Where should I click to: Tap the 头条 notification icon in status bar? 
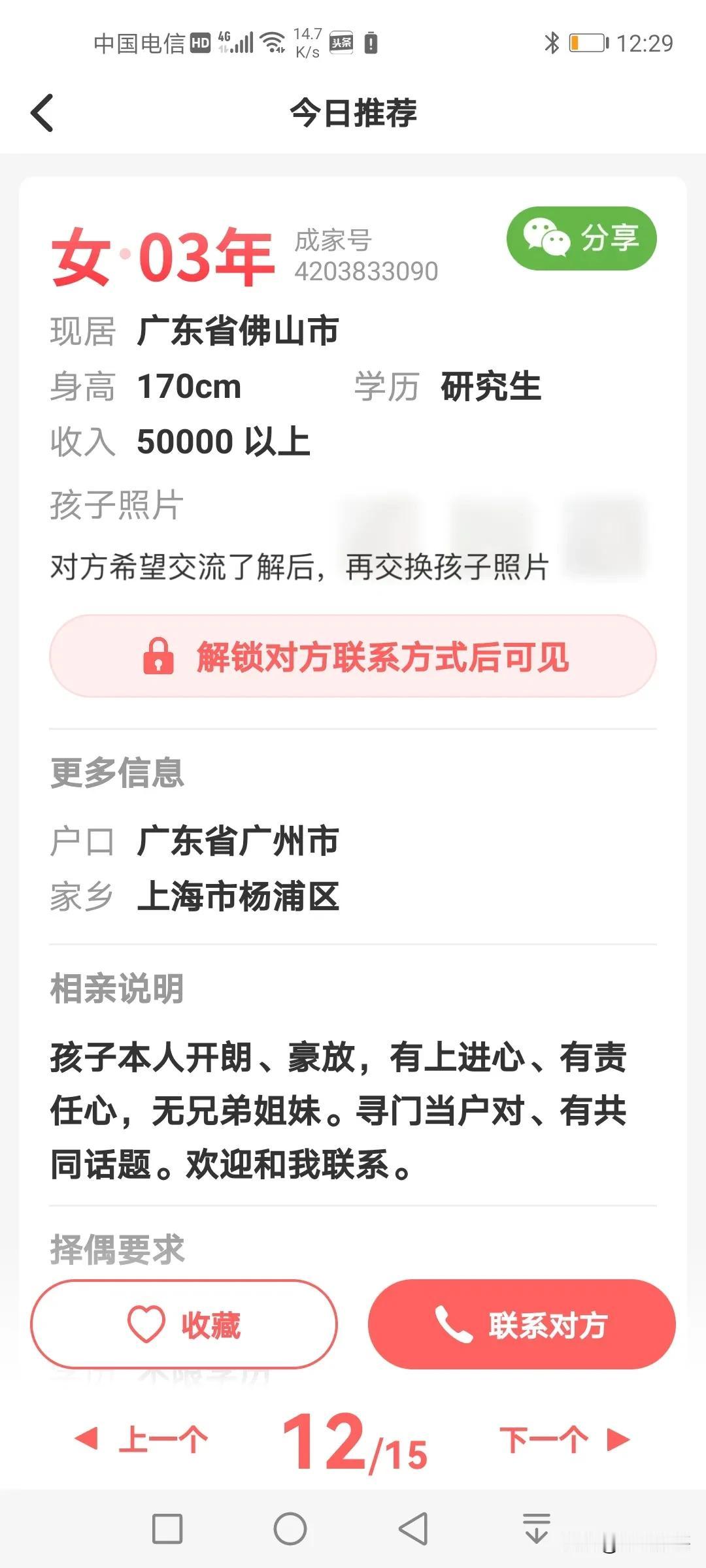tap(343, 41)
